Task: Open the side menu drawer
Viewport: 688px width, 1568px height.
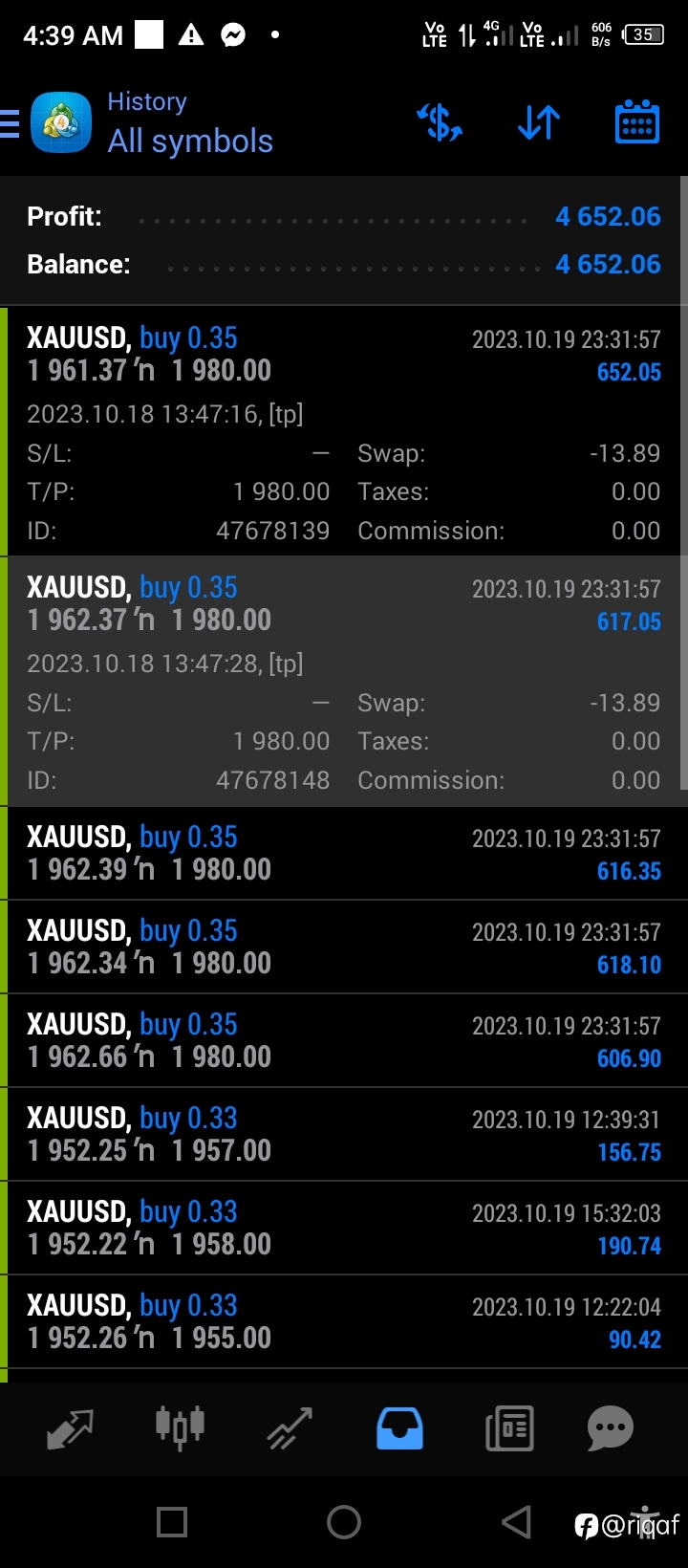Action: (x=11, y=124)
